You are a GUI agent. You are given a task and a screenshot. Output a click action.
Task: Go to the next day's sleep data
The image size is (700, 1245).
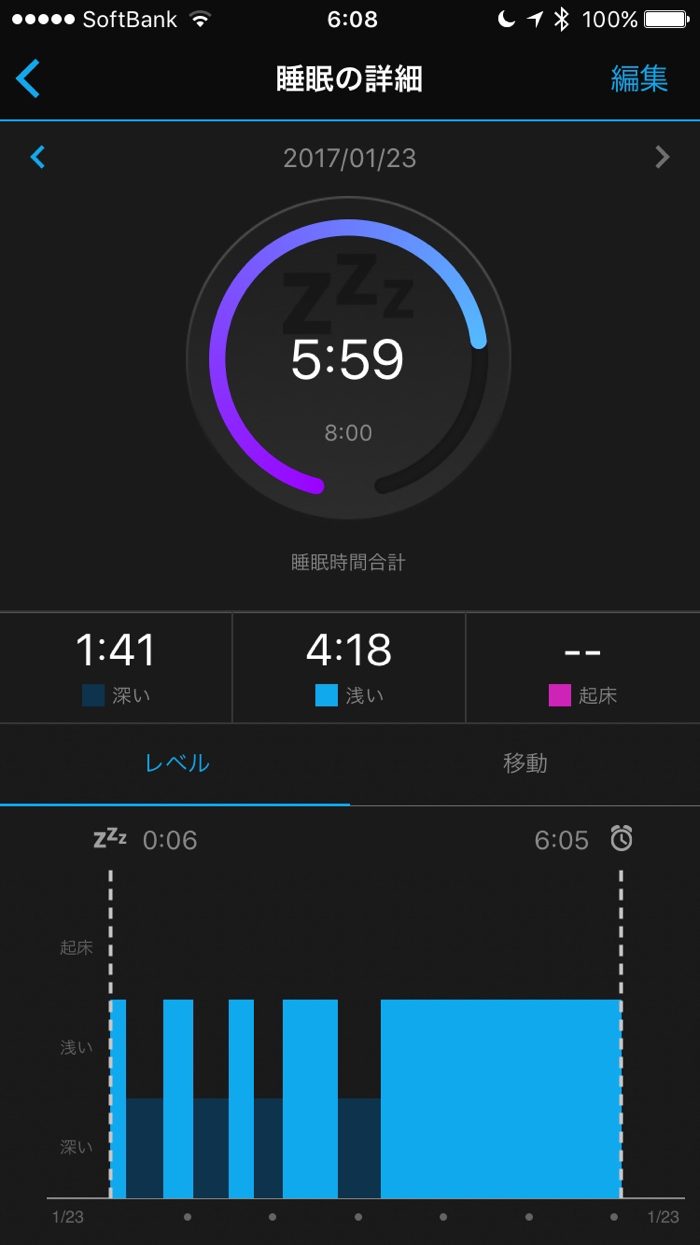pyautogui.click(x=662, y=157)
